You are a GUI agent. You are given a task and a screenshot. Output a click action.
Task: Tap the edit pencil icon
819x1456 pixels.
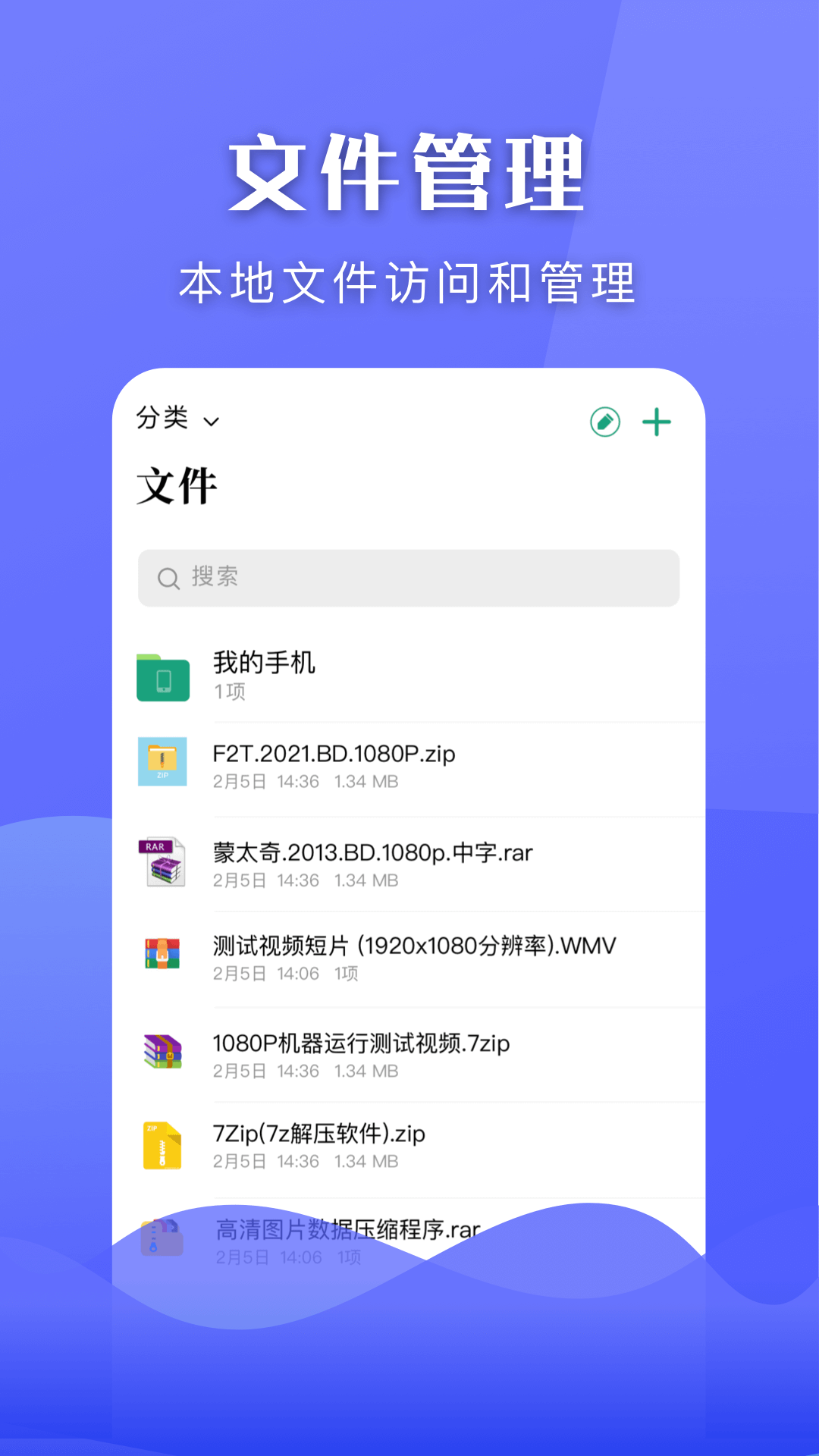(x=605, y=422)
